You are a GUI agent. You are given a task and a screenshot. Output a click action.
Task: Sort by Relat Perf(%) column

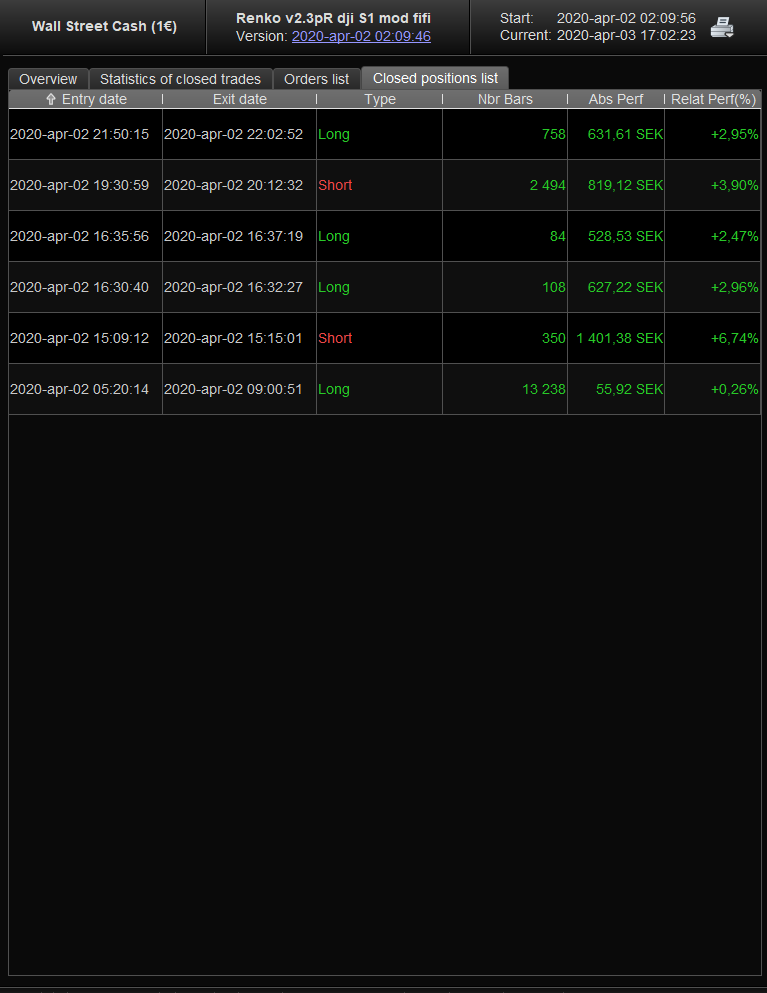coord(713,99)
